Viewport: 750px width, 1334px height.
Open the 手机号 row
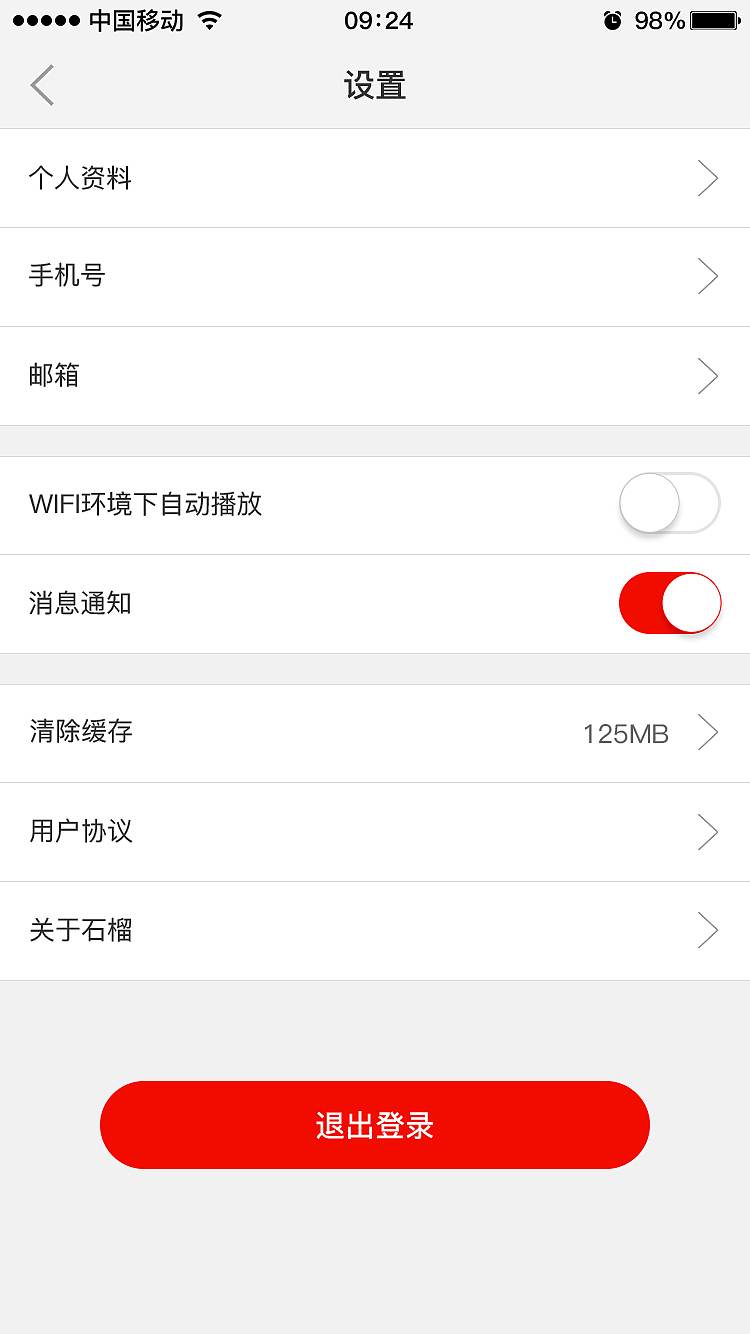[x=375, y=276]
